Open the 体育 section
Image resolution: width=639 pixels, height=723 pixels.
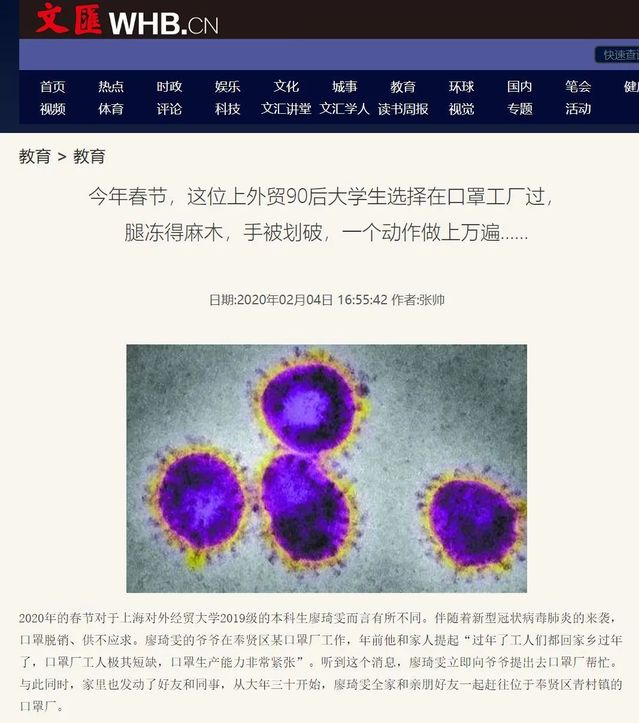click(x=111, y=109)
